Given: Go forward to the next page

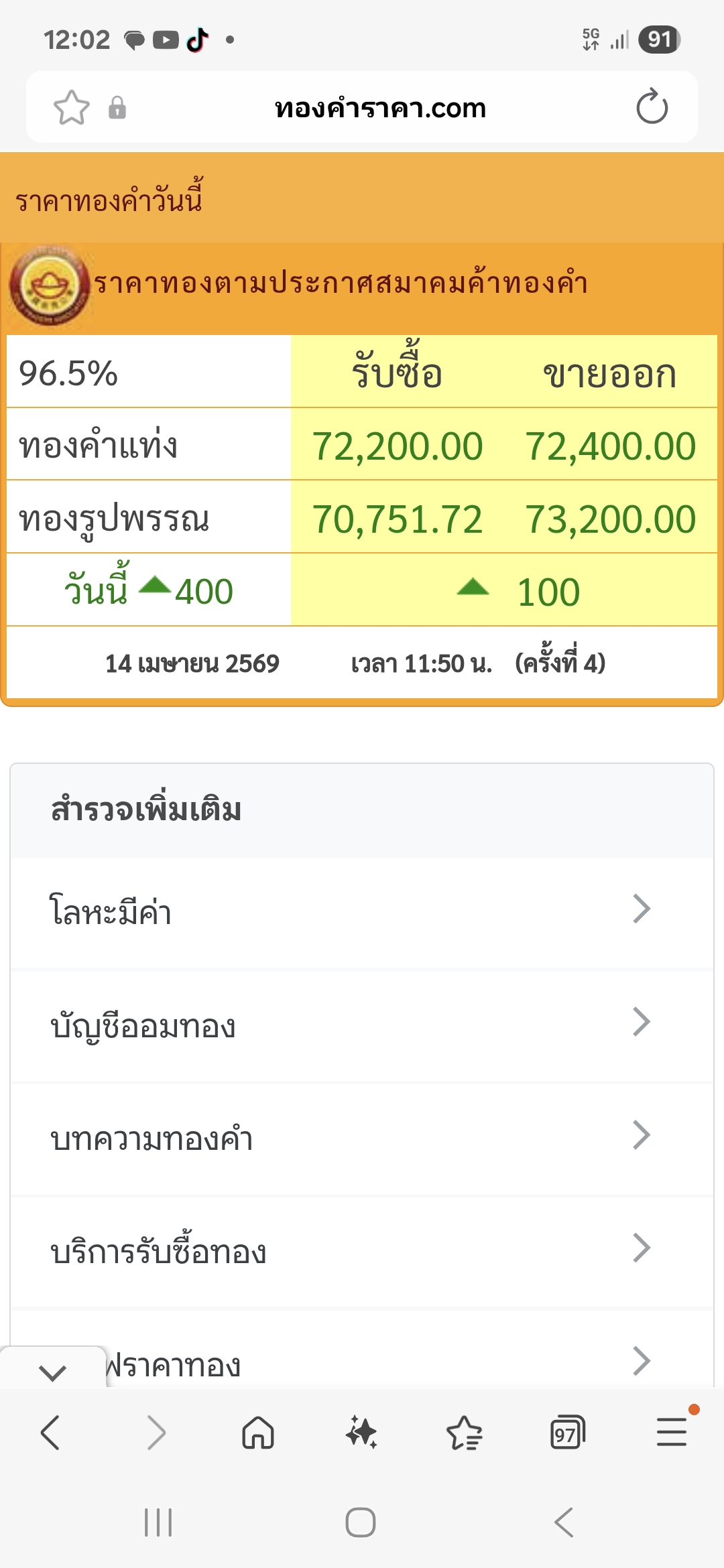Looking at the screenshot, I should 156,1433.
